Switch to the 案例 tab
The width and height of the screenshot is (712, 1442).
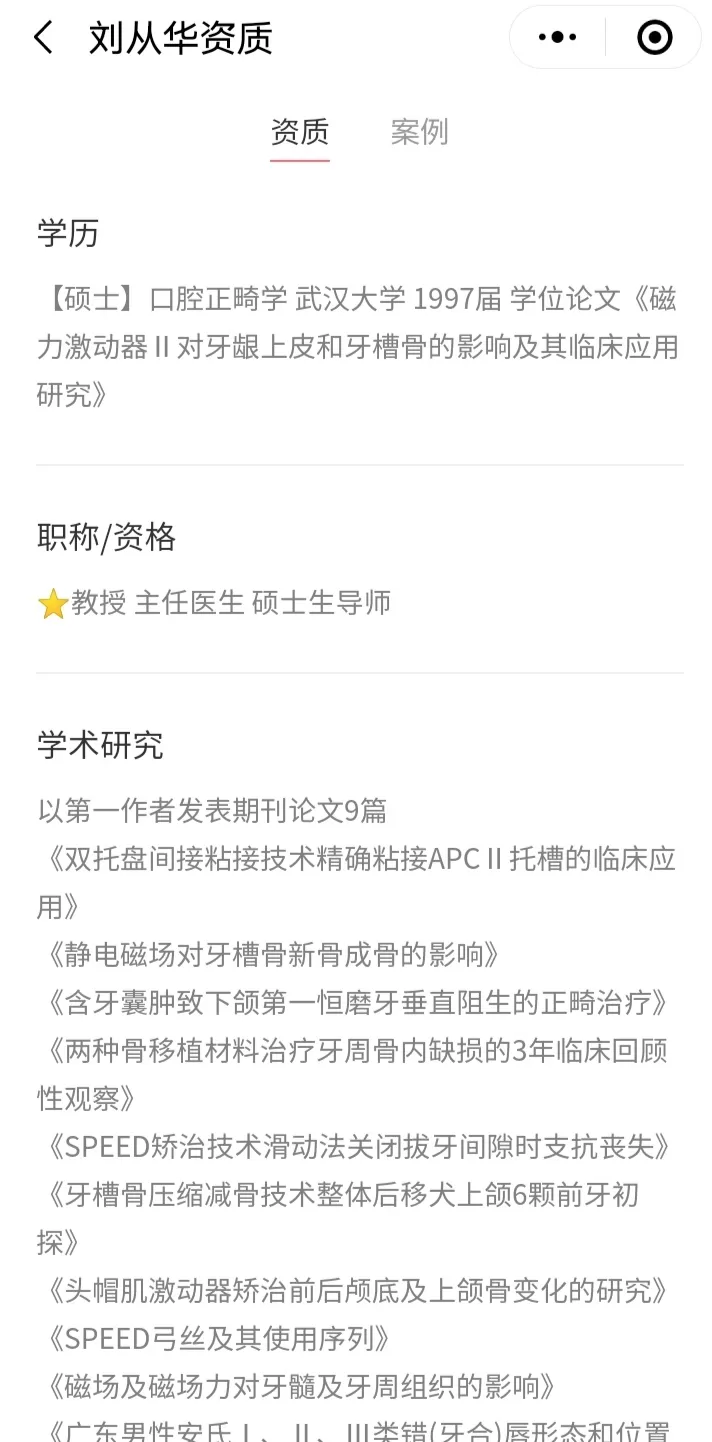(419, 132)
